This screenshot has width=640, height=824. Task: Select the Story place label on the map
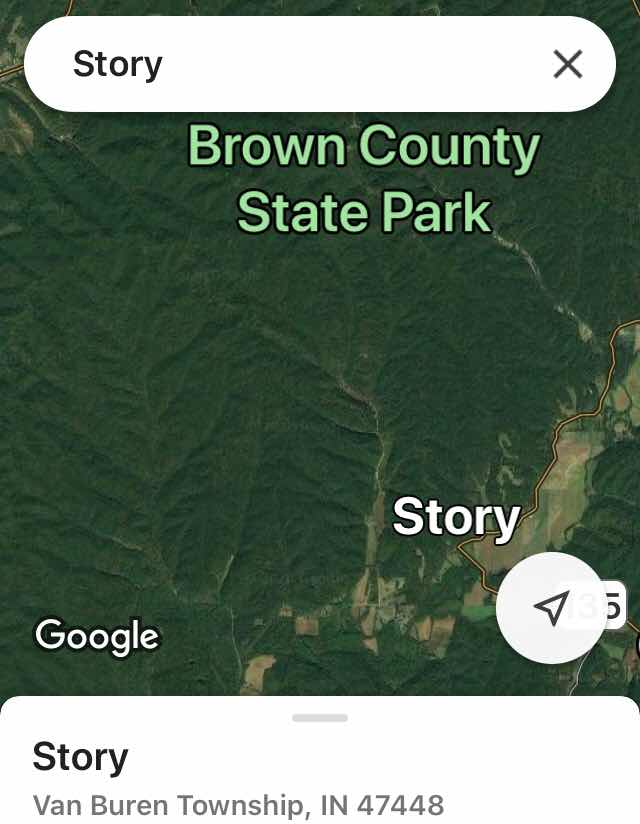456,518
